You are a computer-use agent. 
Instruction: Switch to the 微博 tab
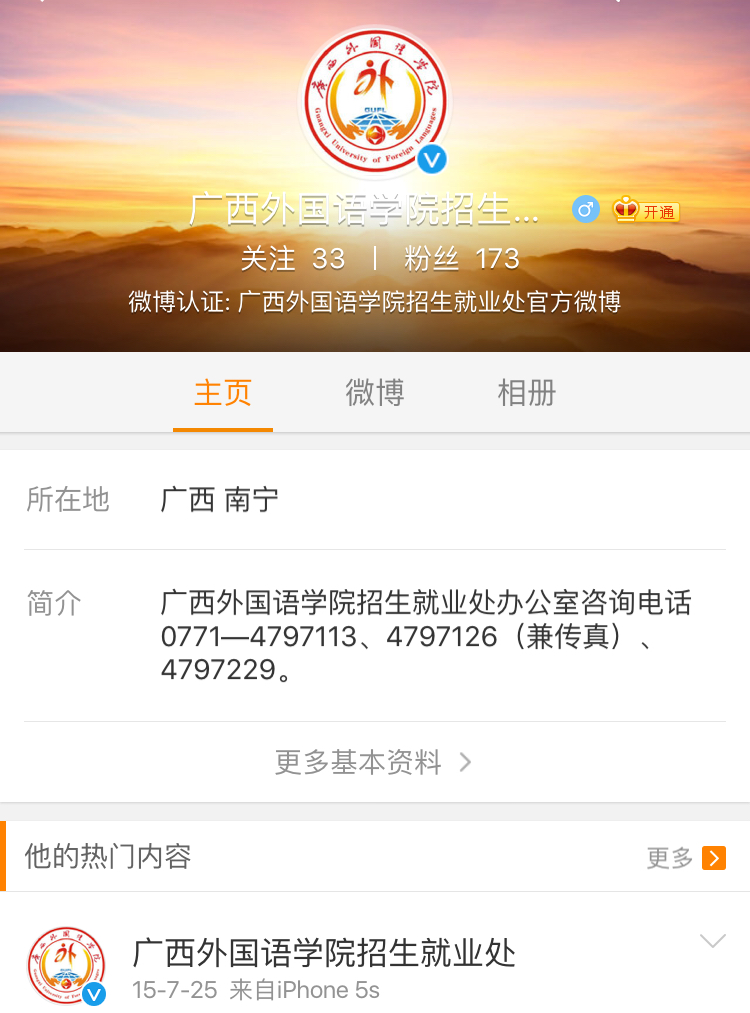(x=375, y=393)
